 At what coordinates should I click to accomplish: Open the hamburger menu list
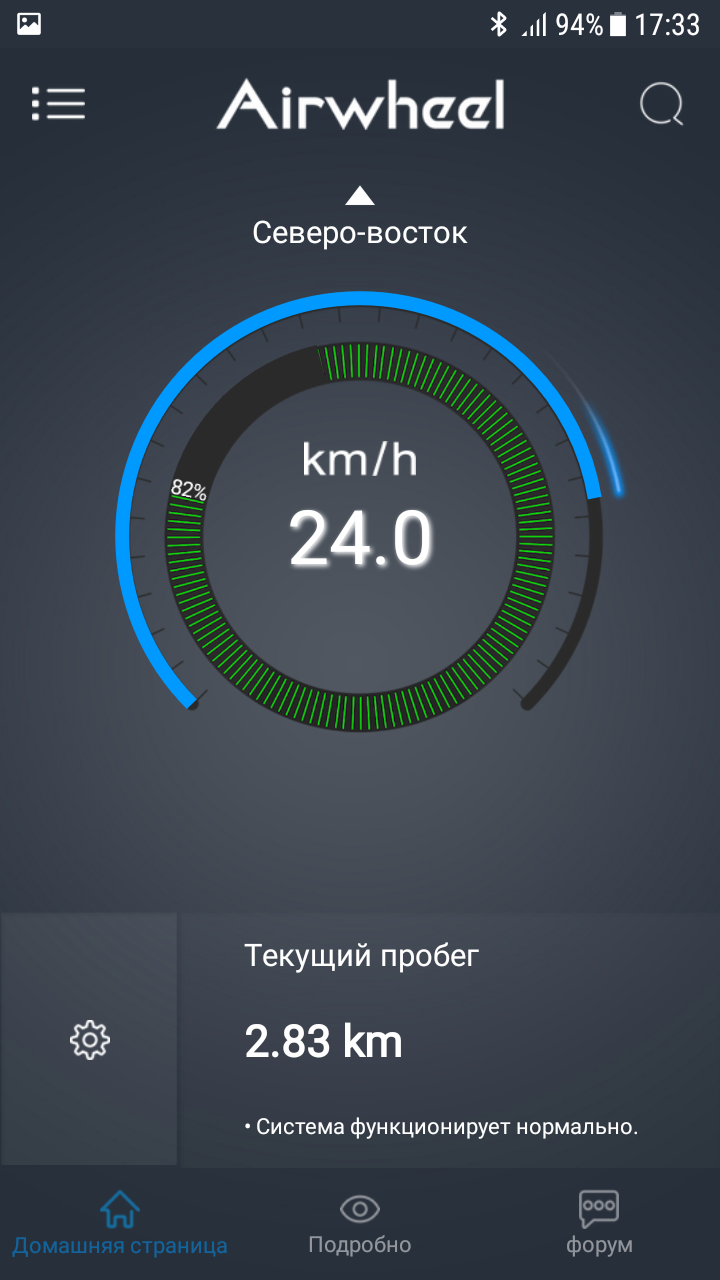pyautogui.click(x=58, y=104)
